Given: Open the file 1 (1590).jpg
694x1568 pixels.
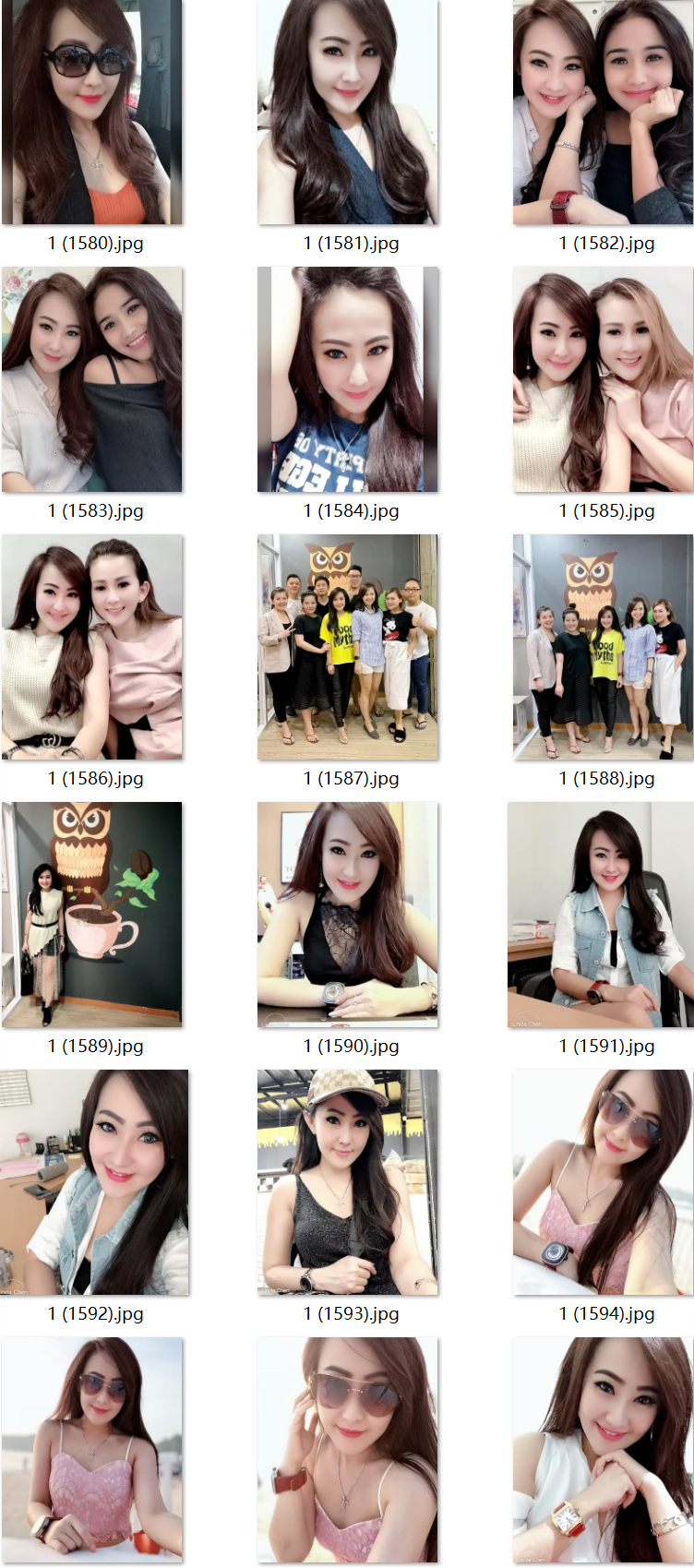Looking at the screenshot, I should [x=348, y=915].
